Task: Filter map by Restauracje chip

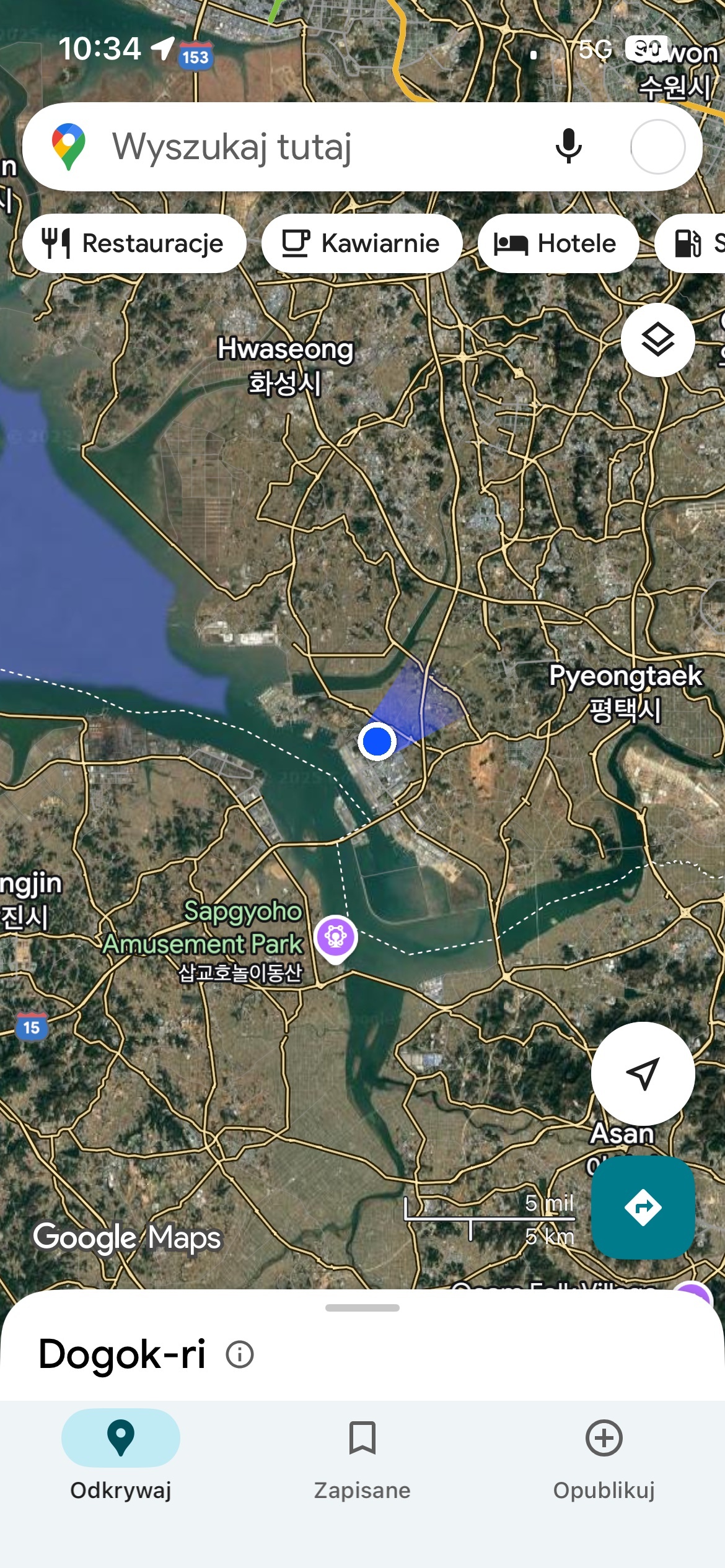Action: (x=134, y=243)
